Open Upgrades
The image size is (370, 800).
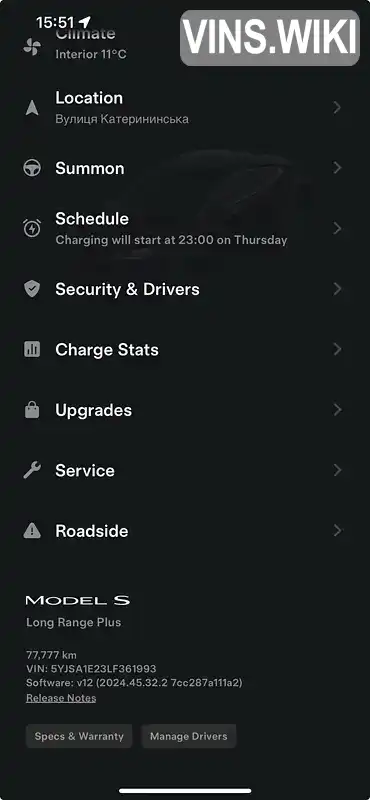(185, 410)
